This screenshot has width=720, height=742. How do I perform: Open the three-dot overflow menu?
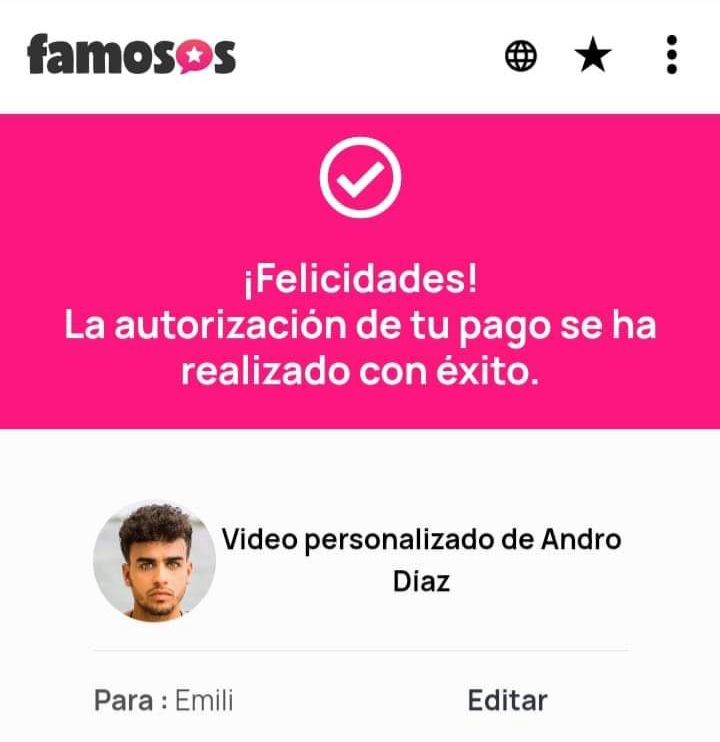point(672,55)
